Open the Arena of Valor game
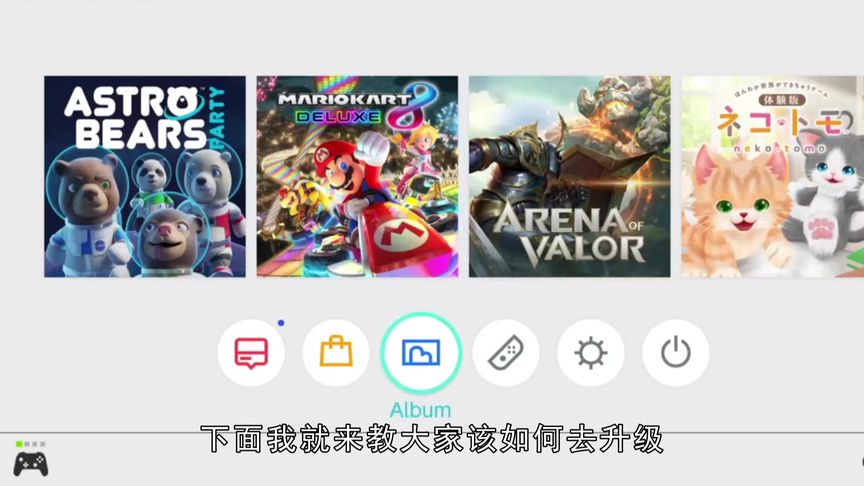 [570, 176]
